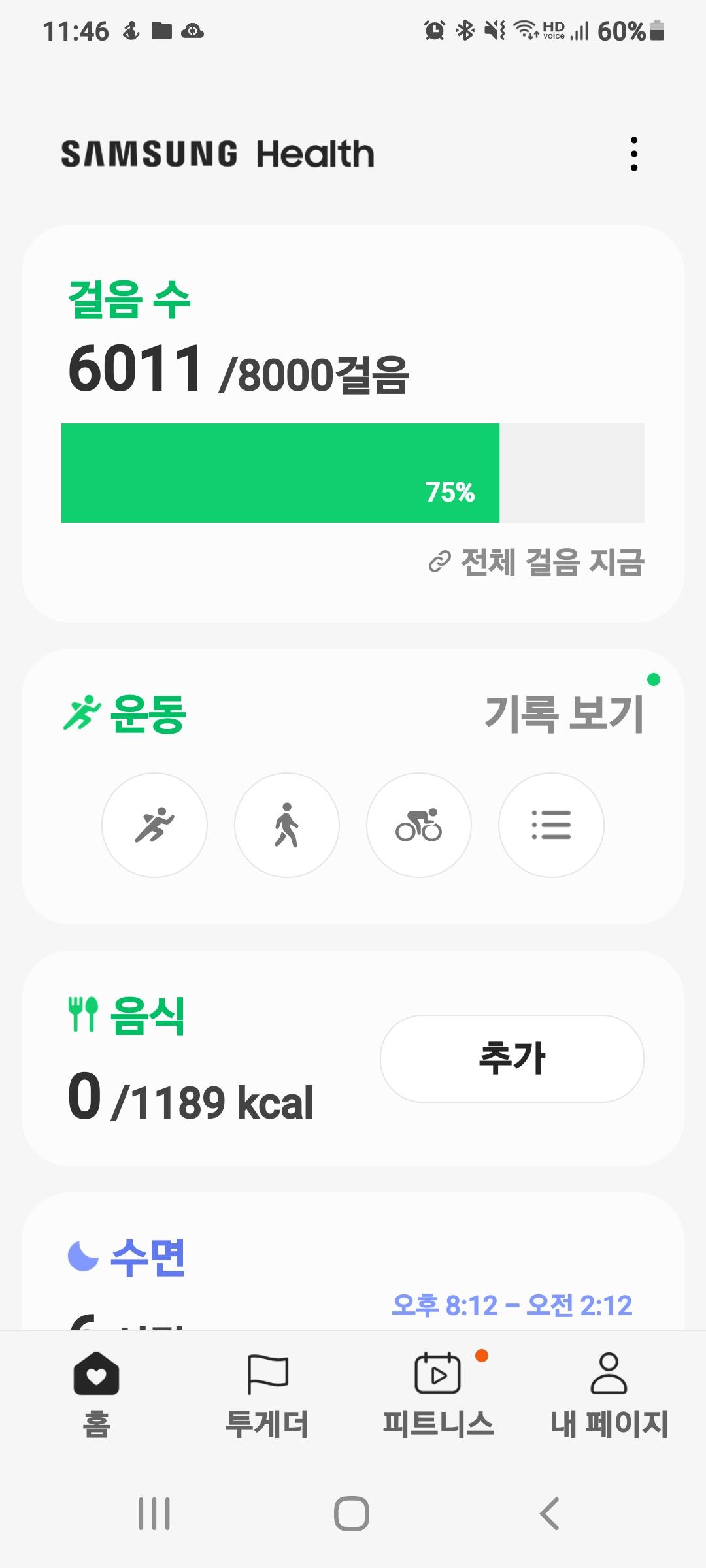The width and height of the screenshot is (706, 1568).
Task: Go back using the system back button
Action: click(549, 1513)
